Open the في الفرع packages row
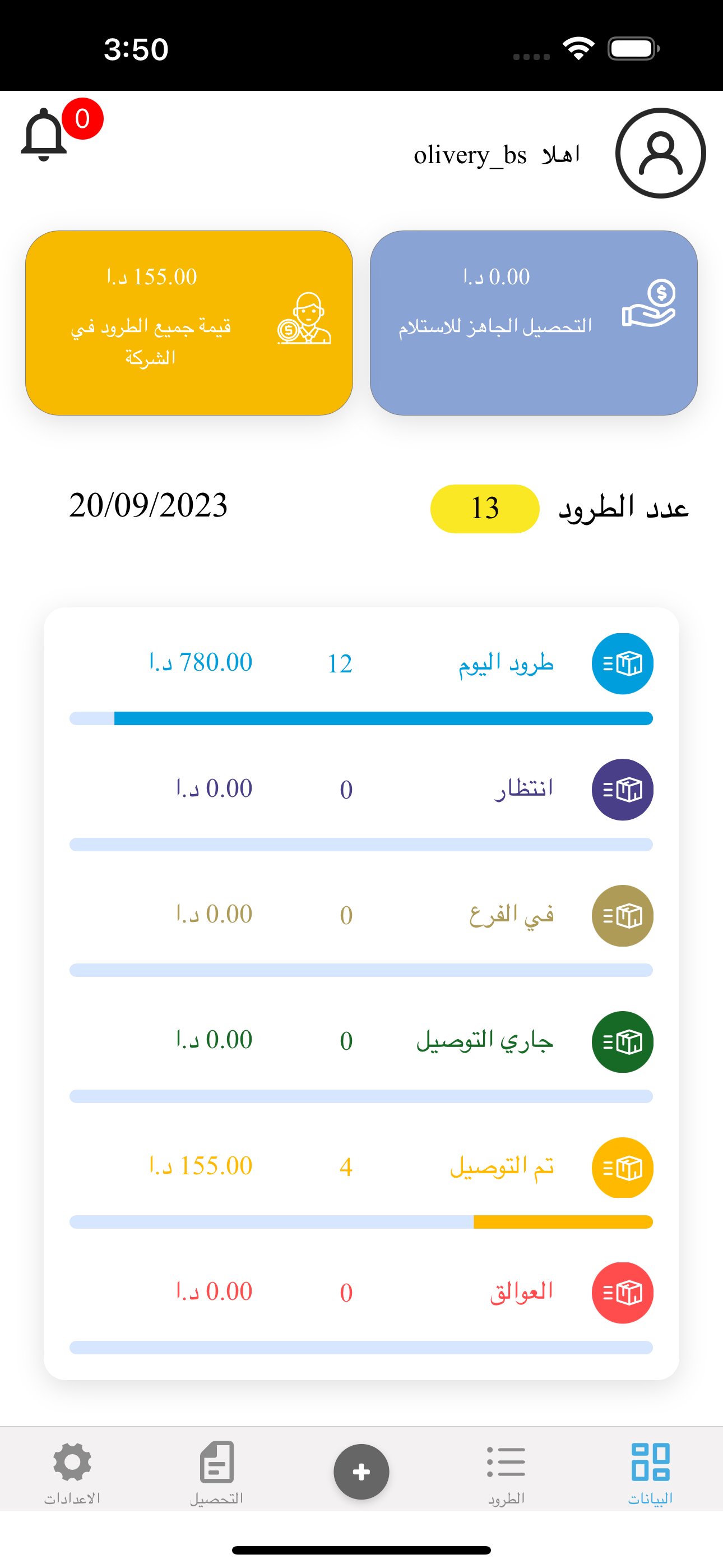This screenshot has height=1568, width=723. [361, 930]
